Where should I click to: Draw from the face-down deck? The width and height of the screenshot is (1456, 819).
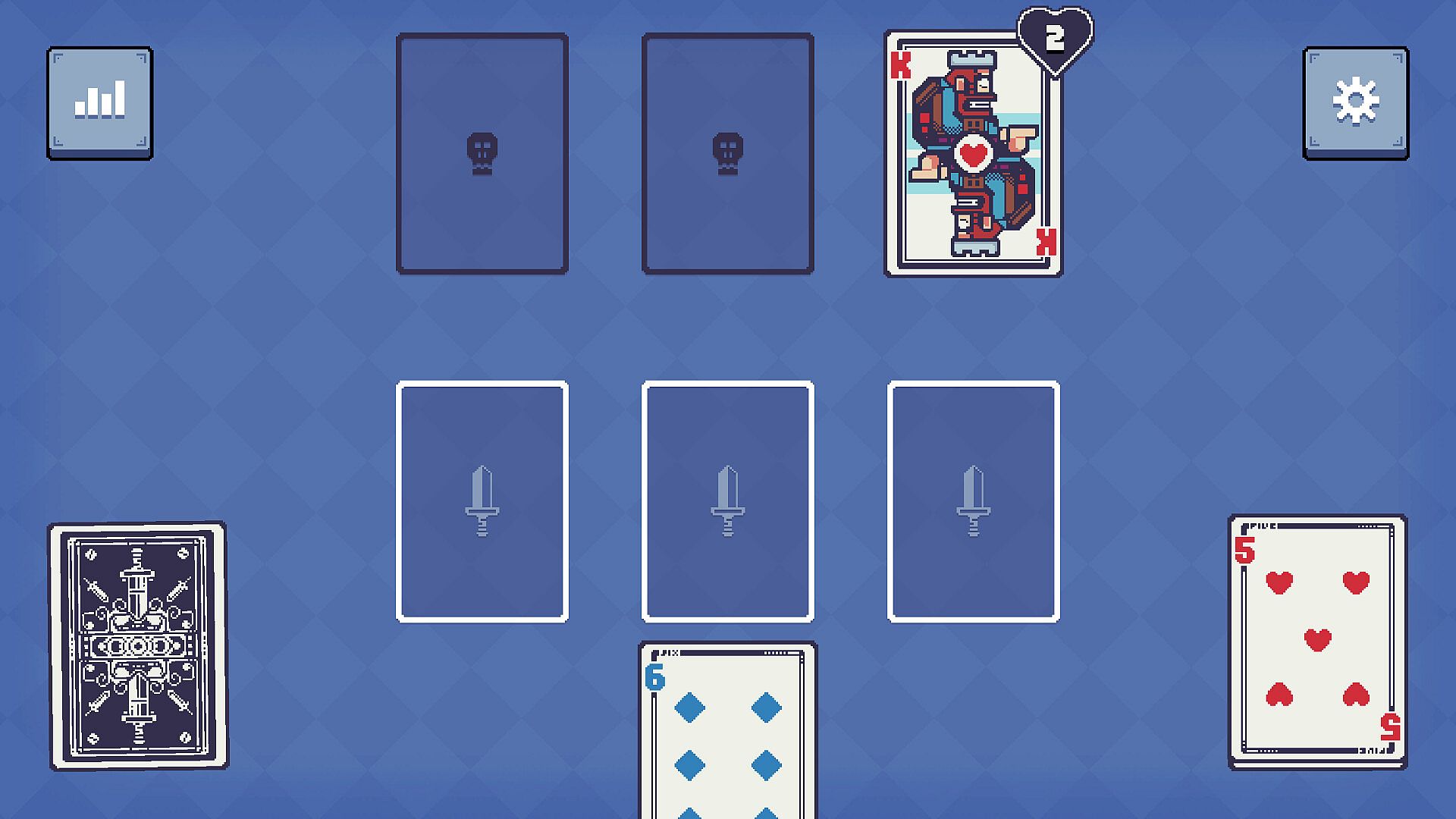[x=138, y=645]
